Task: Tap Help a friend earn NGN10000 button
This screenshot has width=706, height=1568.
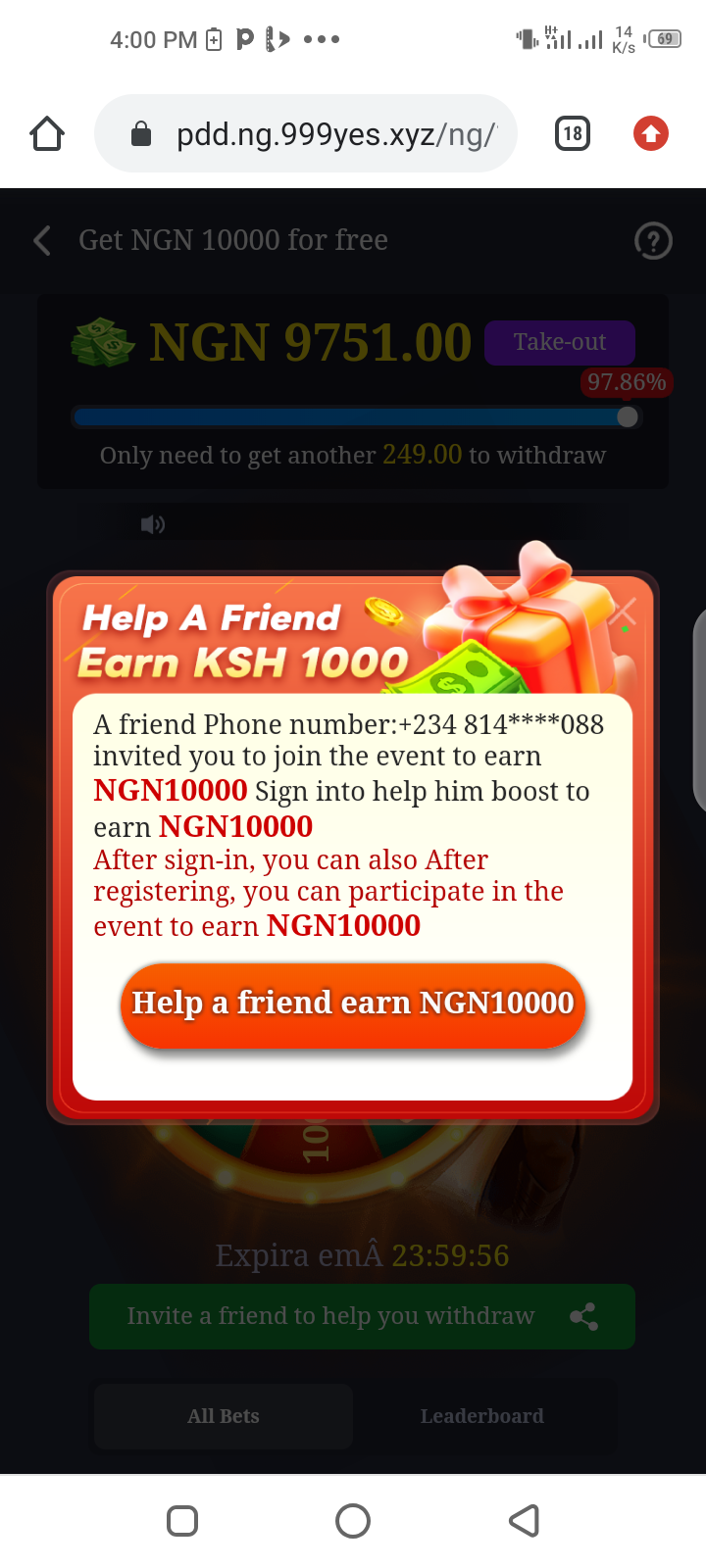Action: coord(353,1004)
